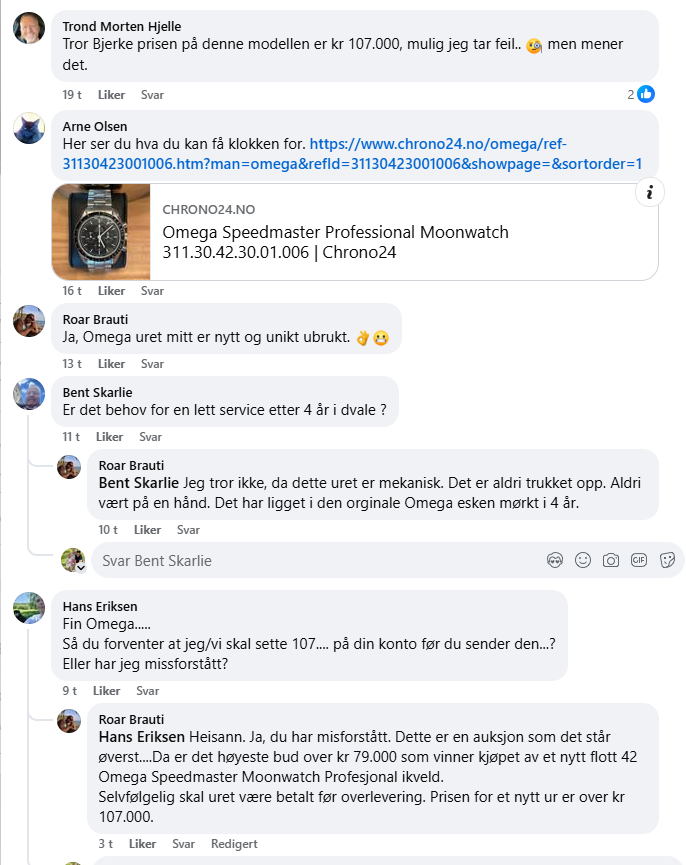Reply to Bent Skarlie's comment
686x865 pixels.
tap(150, 437)
